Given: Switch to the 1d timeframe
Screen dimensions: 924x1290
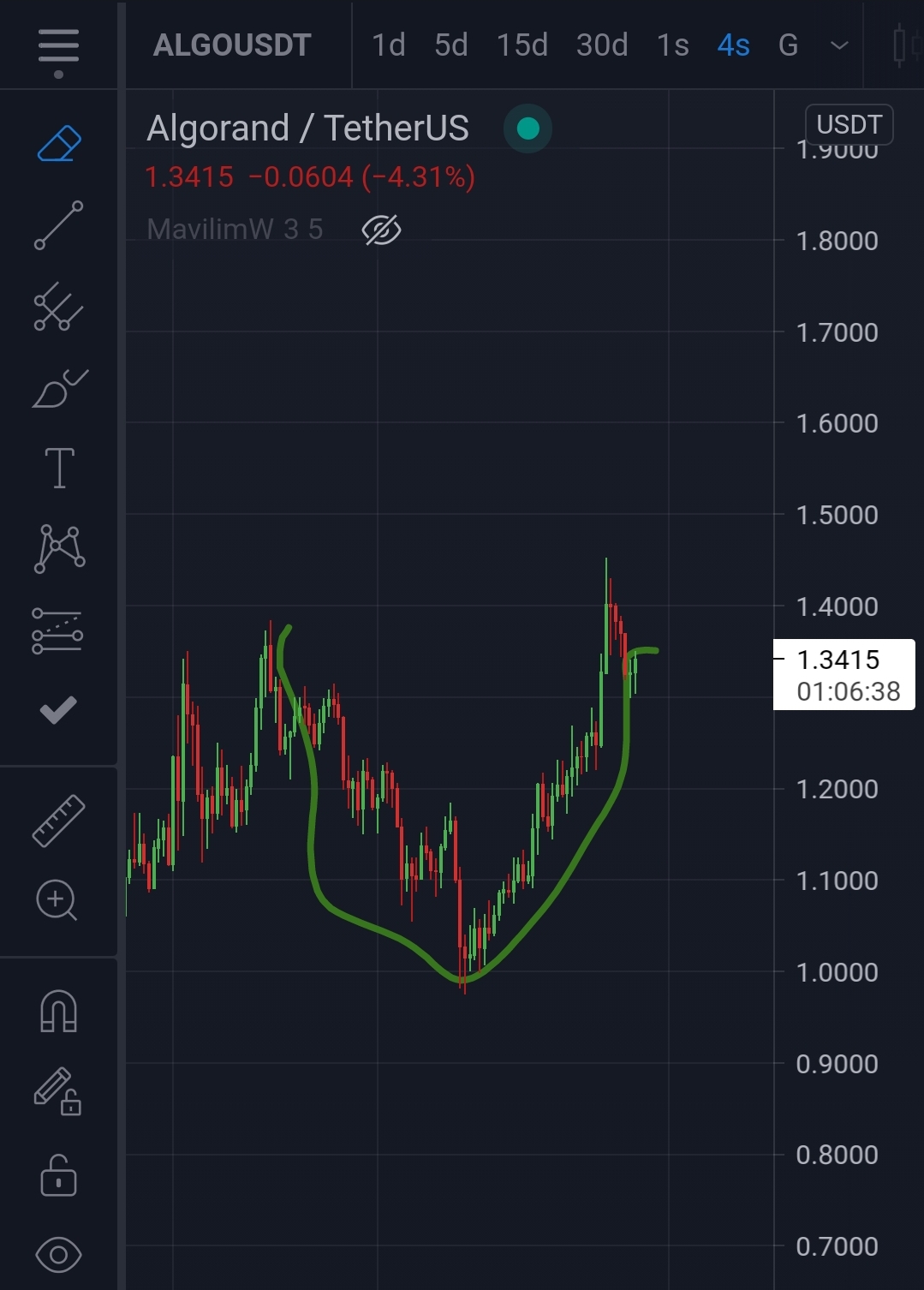Looking at the screenshot, I should pyautogui.click(x=388, y=45).
